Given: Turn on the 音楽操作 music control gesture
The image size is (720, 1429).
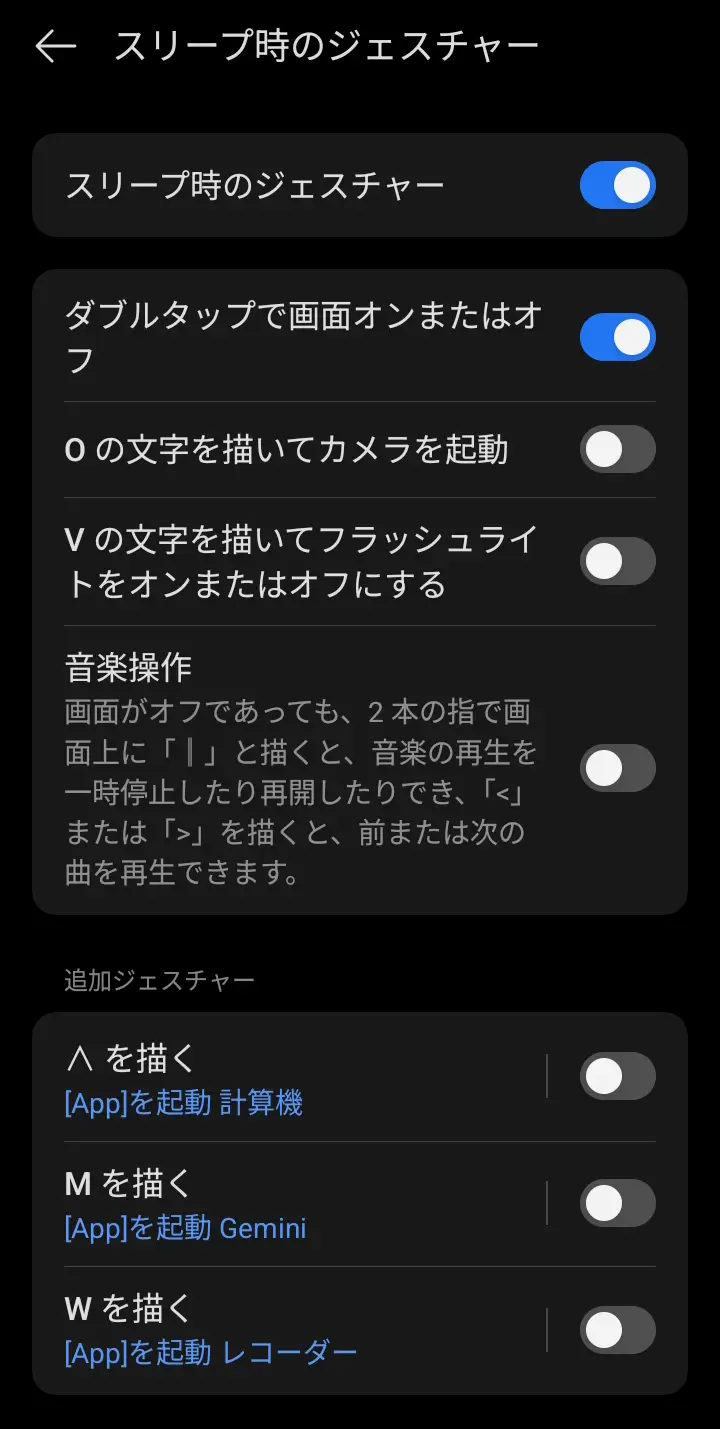Looking at the screenshot, I should 617,768.
